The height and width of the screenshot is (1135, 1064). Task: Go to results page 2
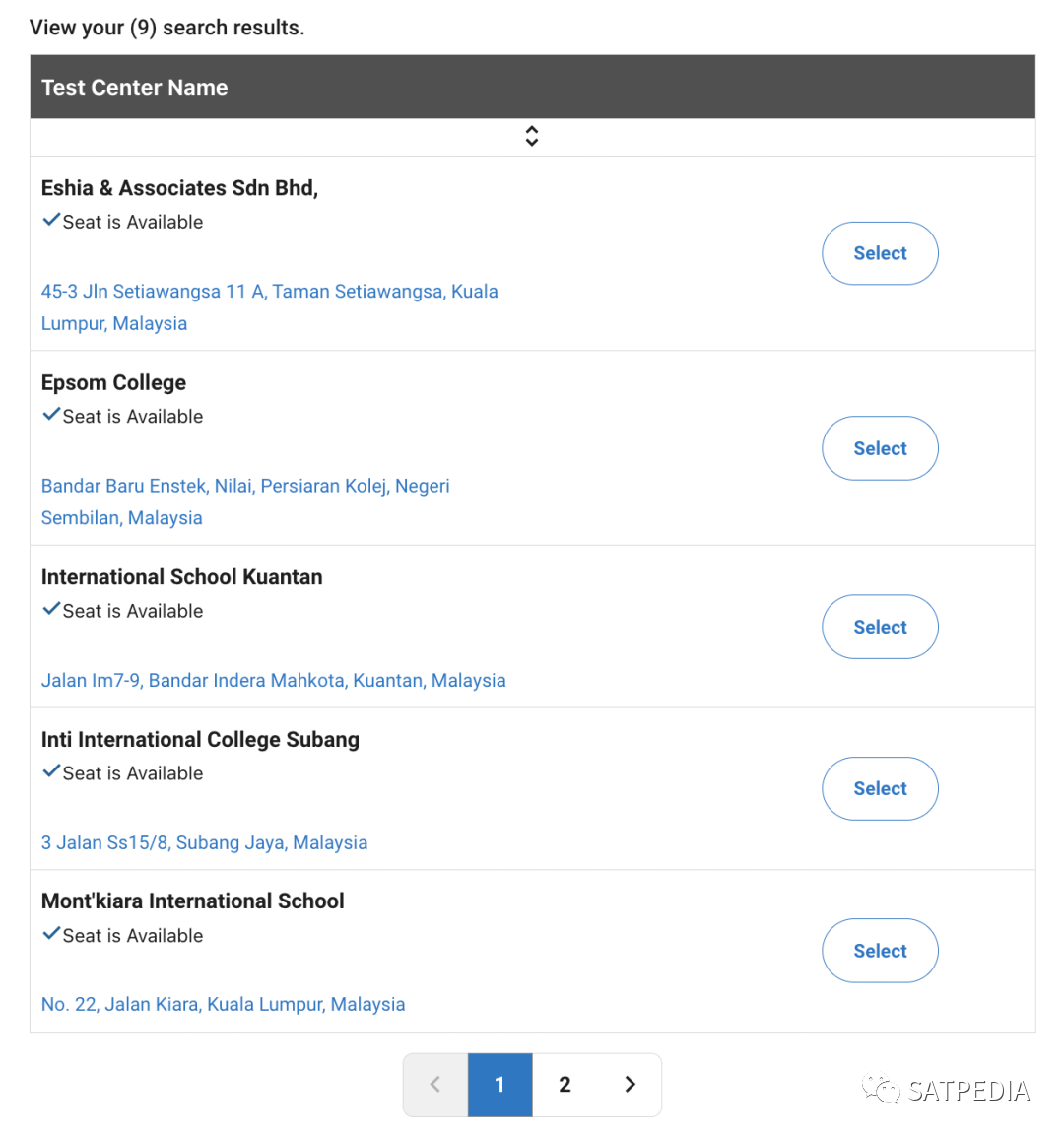pos(565,1085)
